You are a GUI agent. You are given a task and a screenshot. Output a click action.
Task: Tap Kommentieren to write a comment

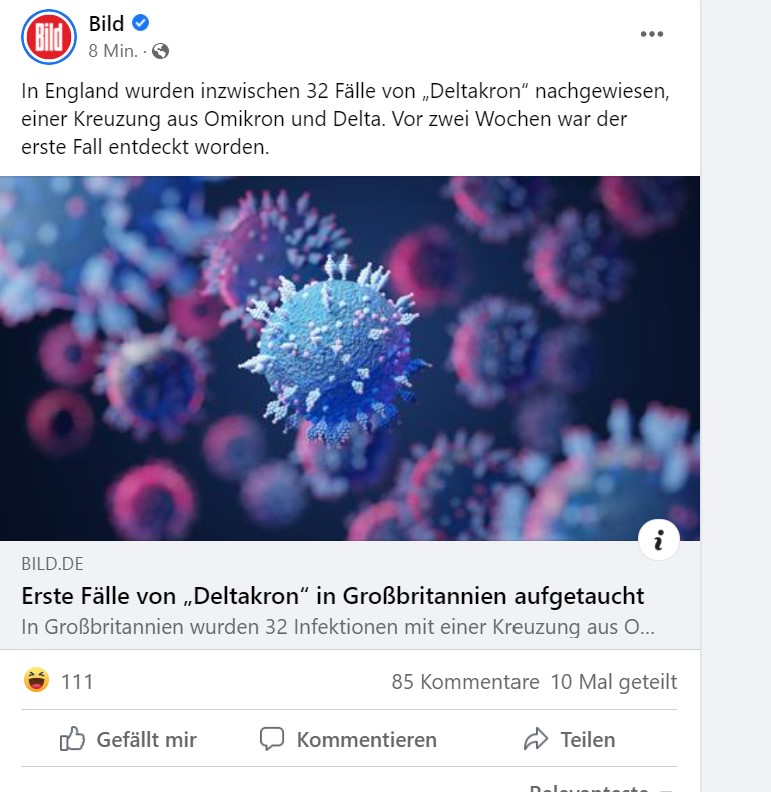(x=348, y=740)
